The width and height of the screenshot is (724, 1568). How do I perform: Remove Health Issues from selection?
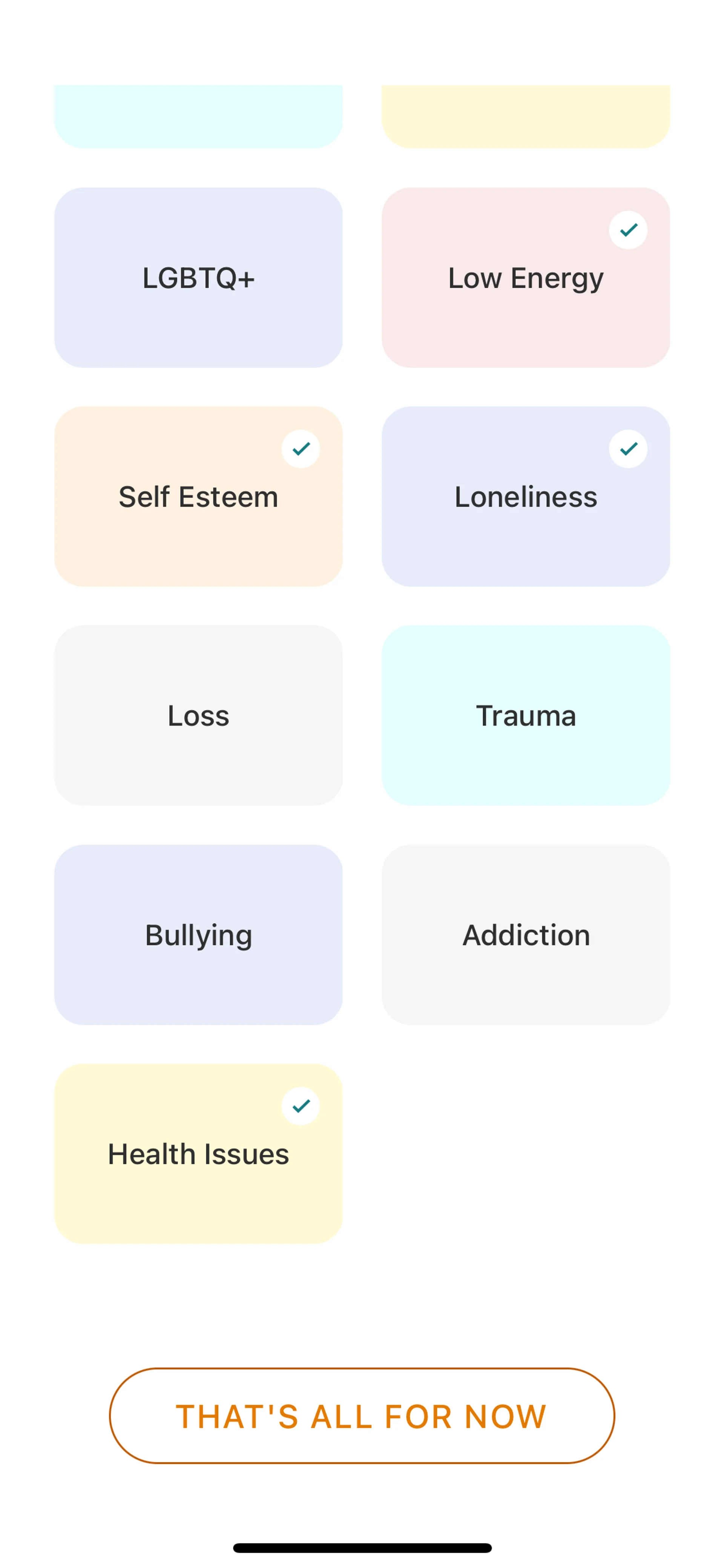click(x=198, y=1153)
